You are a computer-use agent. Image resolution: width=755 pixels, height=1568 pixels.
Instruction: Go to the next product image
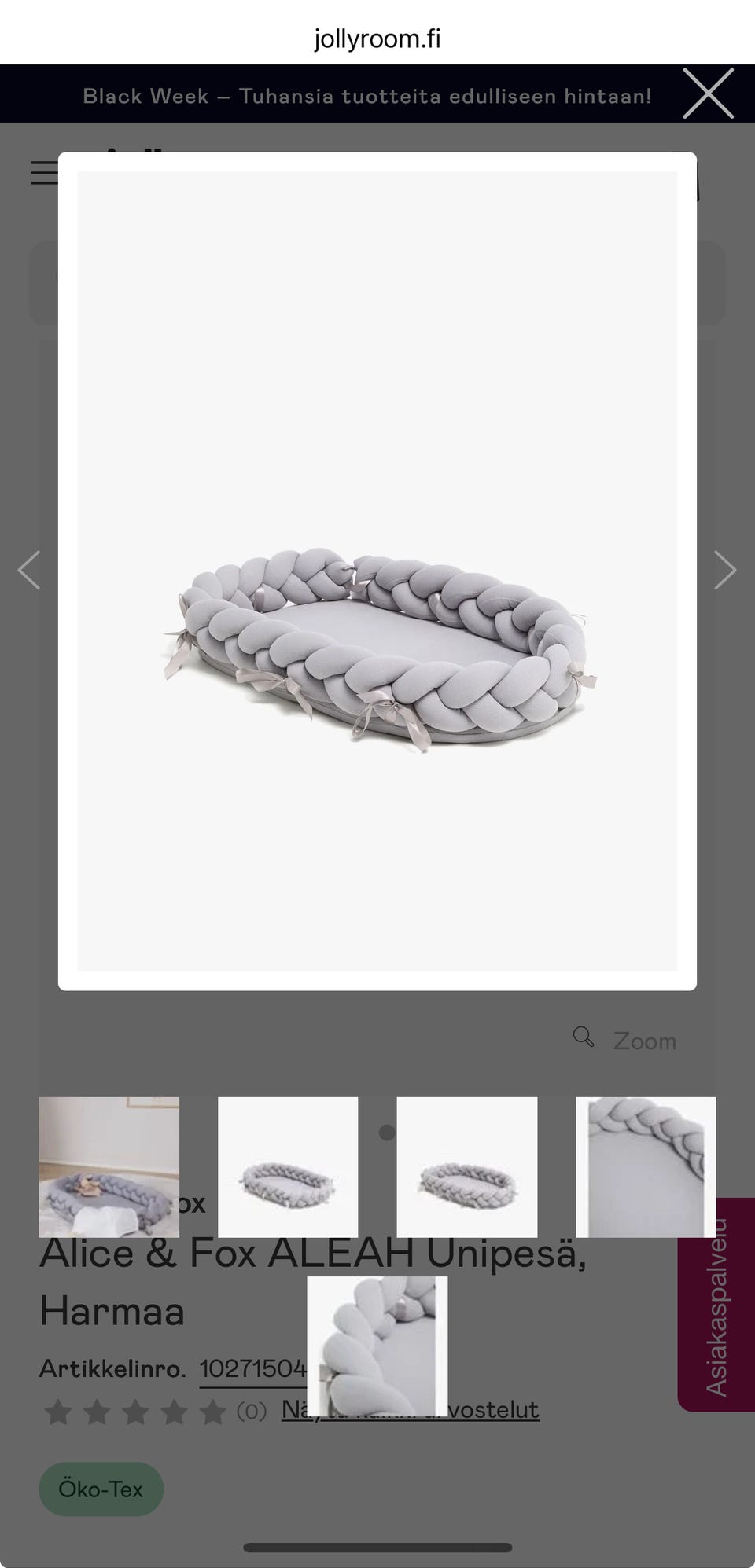tap(724, 570)
